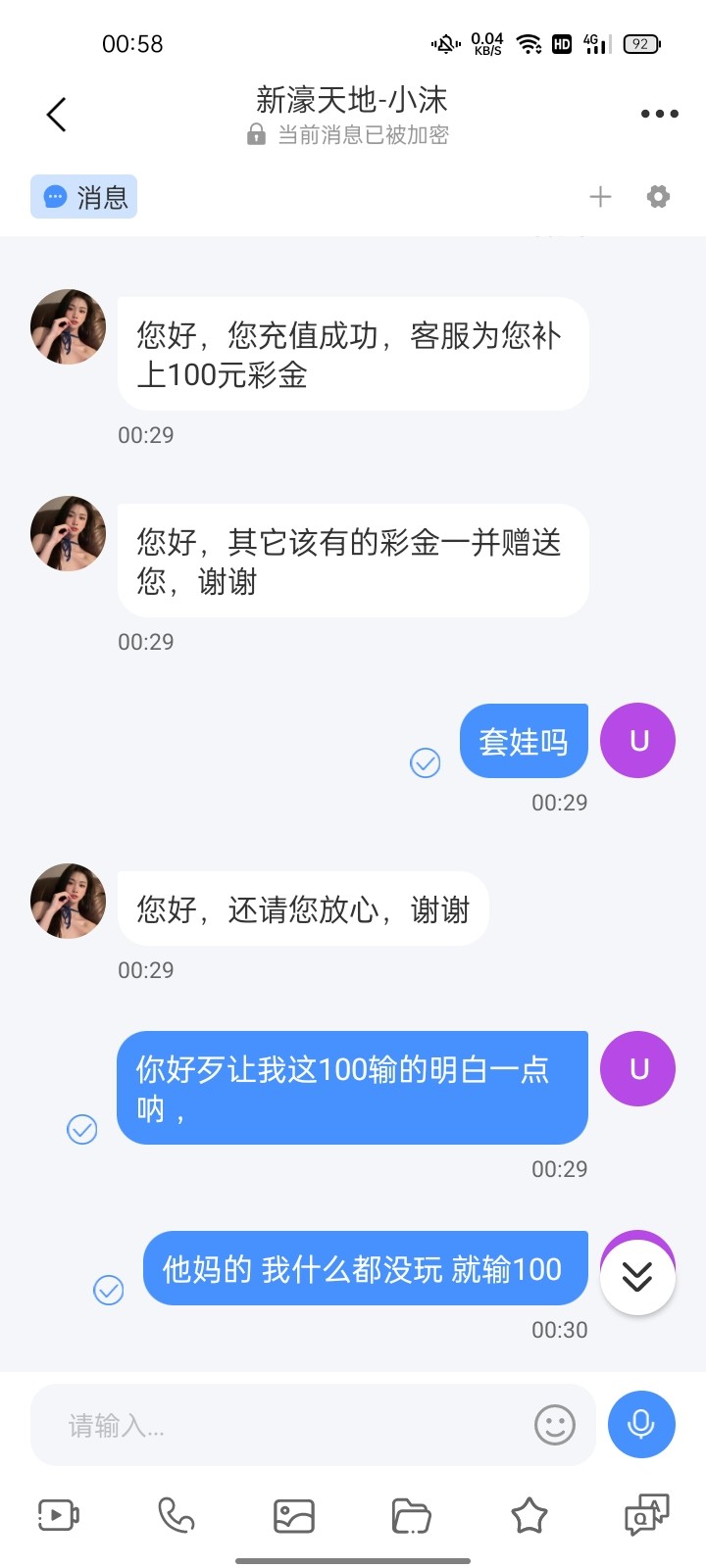Open the contact-card icon in the toolbar

click(647, 1515)
